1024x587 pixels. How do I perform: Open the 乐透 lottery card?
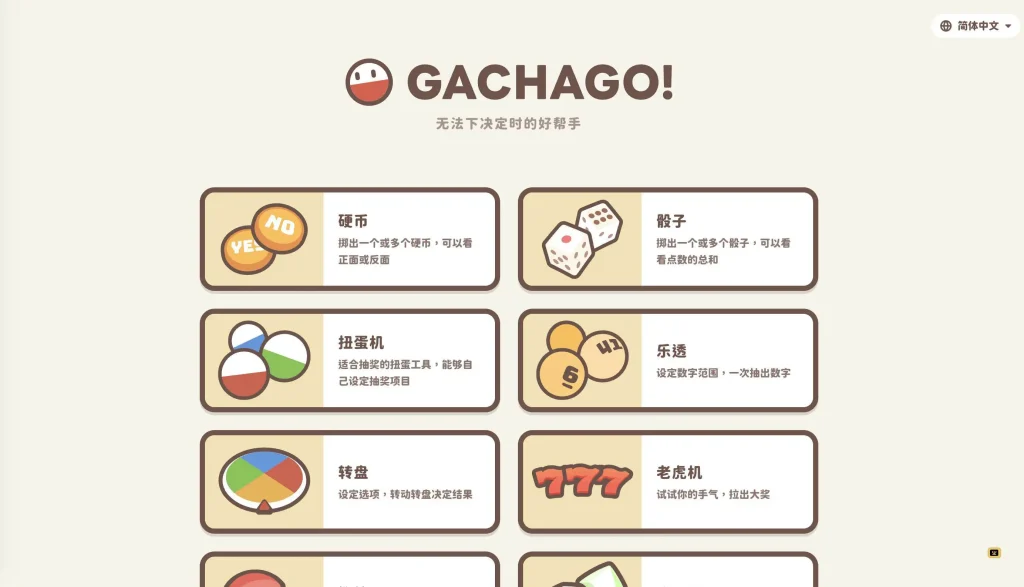coord(668,360)
